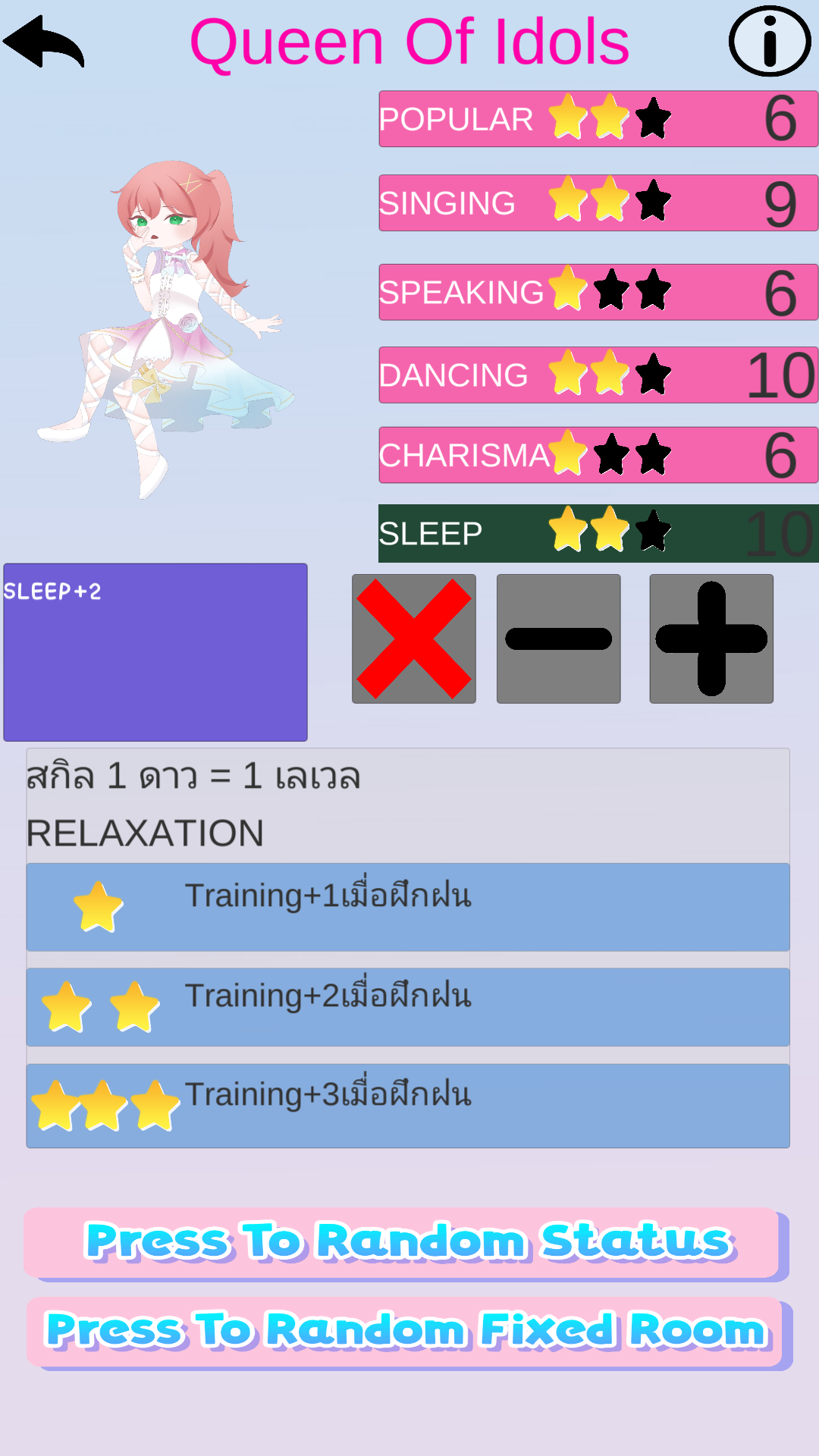Tap the Press To Random Status button
This screenshot has height=1456, width=819.
click(x=406, y=1244)
